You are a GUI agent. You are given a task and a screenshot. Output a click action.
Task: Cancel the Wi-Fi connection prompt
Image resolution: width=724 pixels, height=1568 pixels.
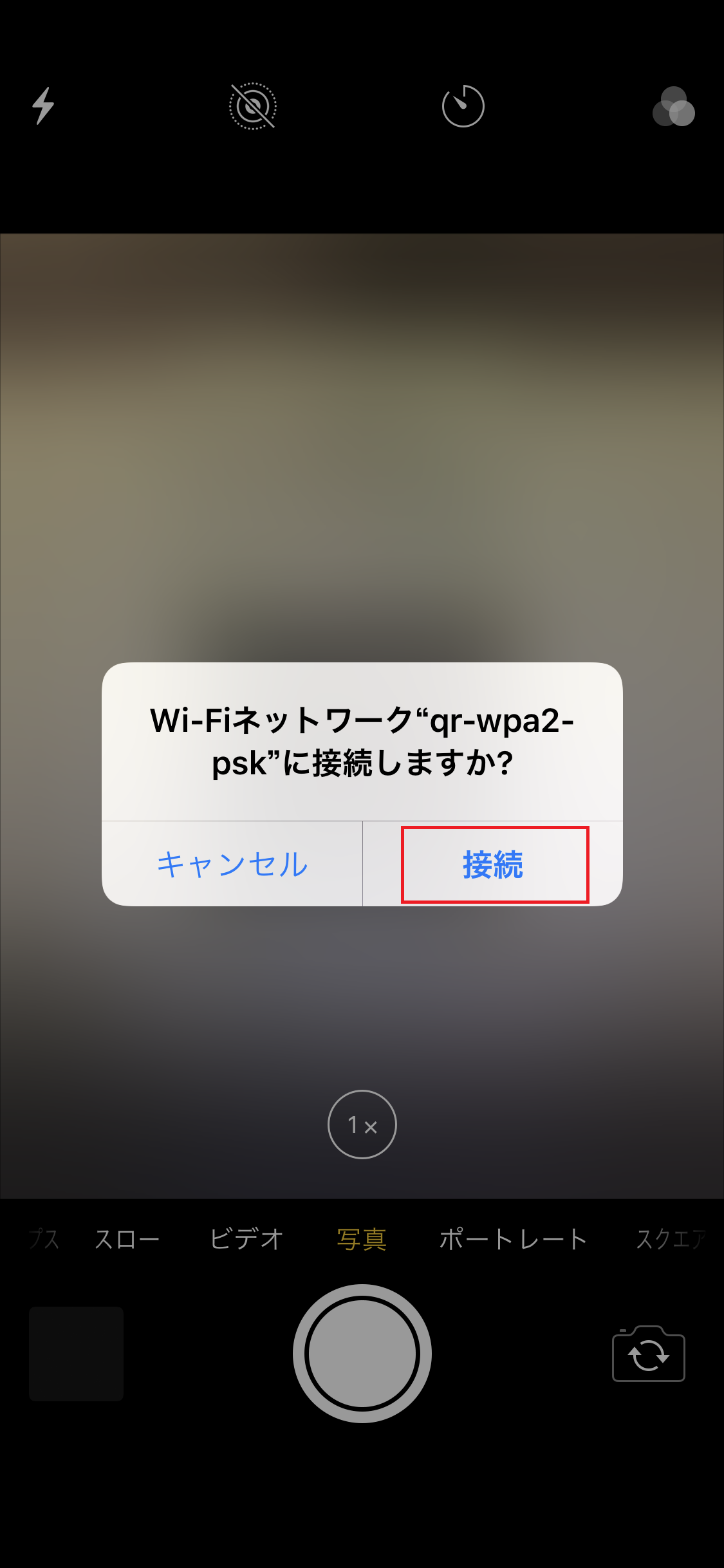tap(232, 864)
